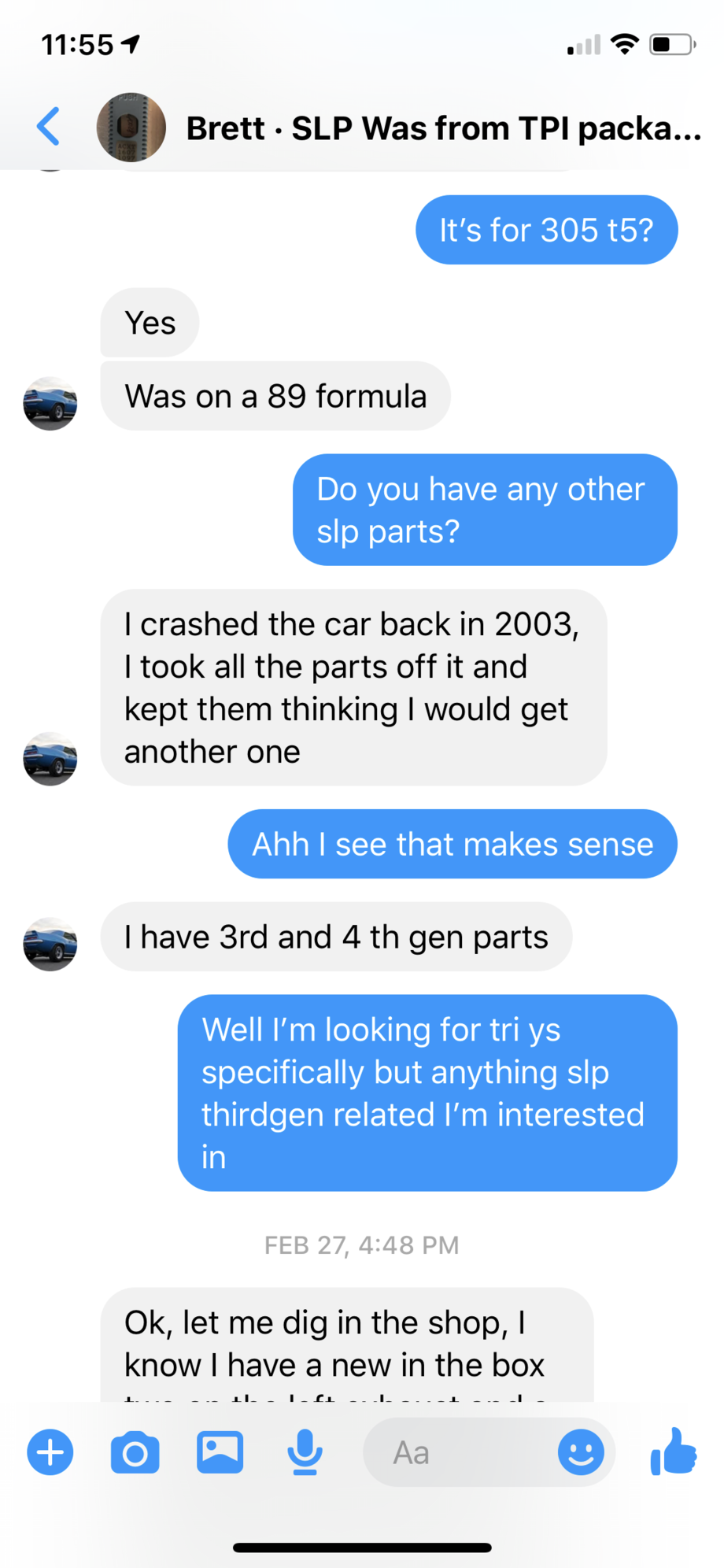
Task: Go back to the chat list
Action: (x=48, y=127)
